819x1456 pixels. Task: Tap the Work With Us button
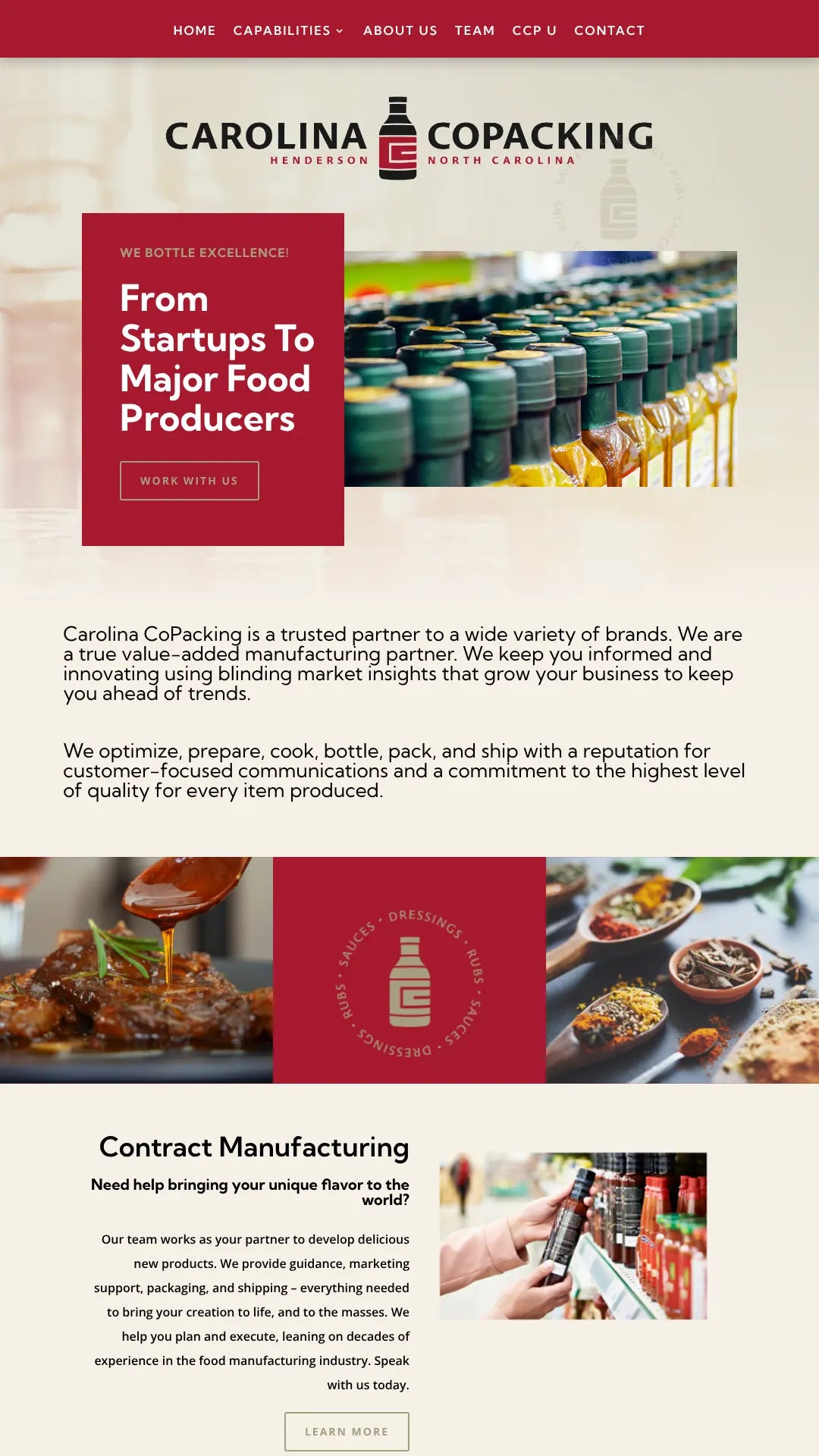pos(189,481)
